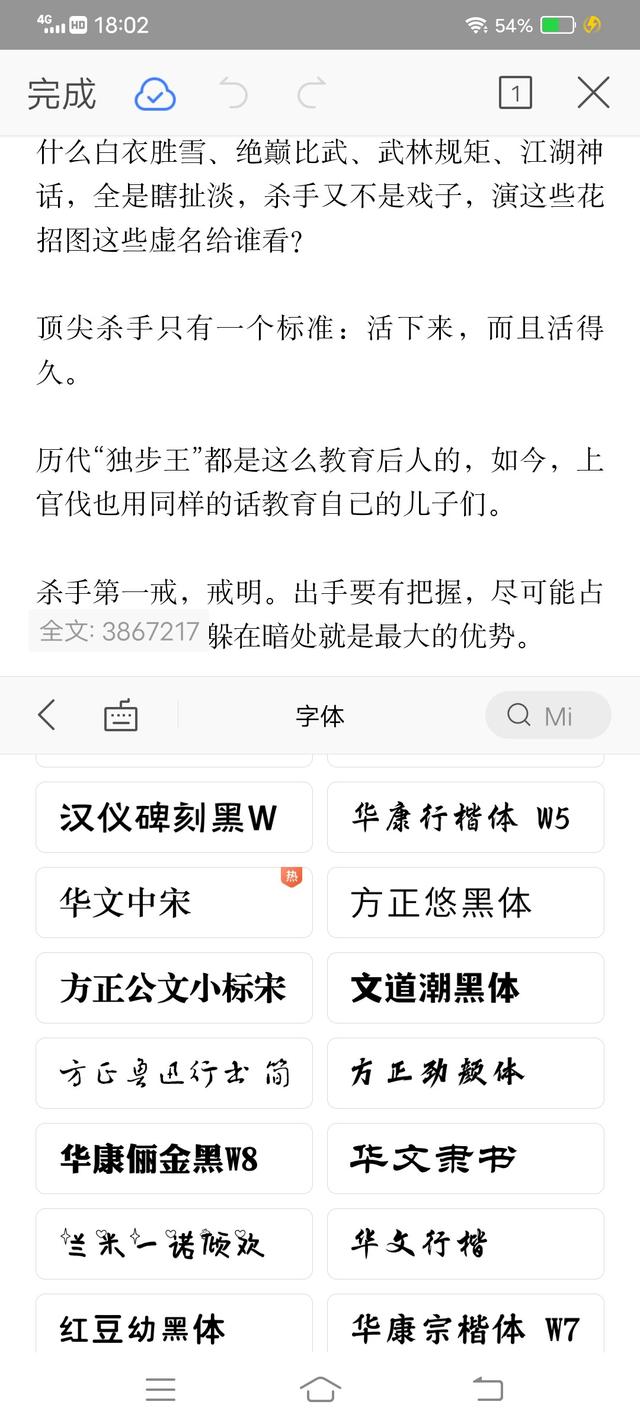Open the page count indicator
640x1427 pixels.
point(515,94)
